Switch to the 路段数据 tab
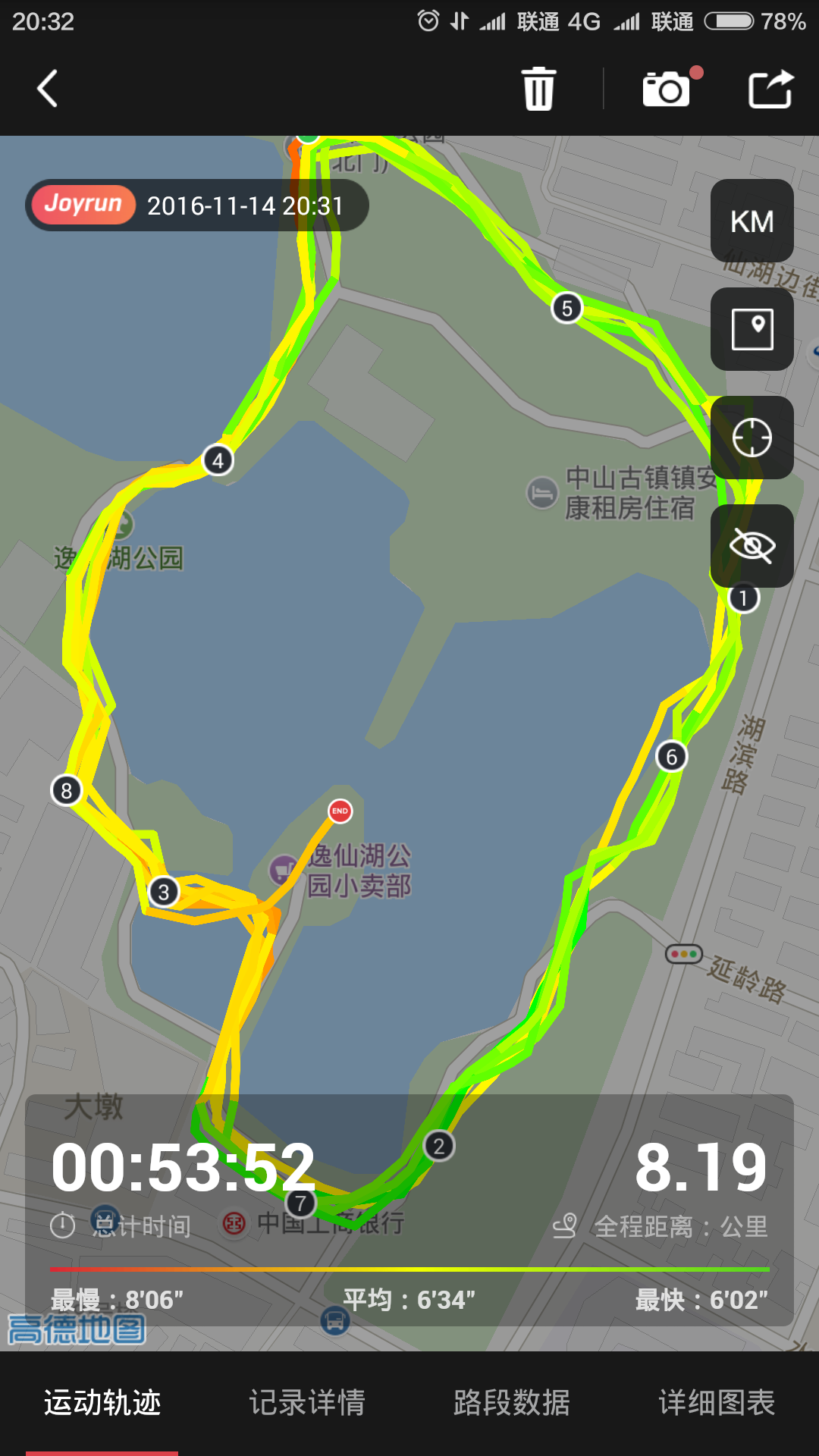Viewport: 819px width, 1456px height. point(512,1403)
